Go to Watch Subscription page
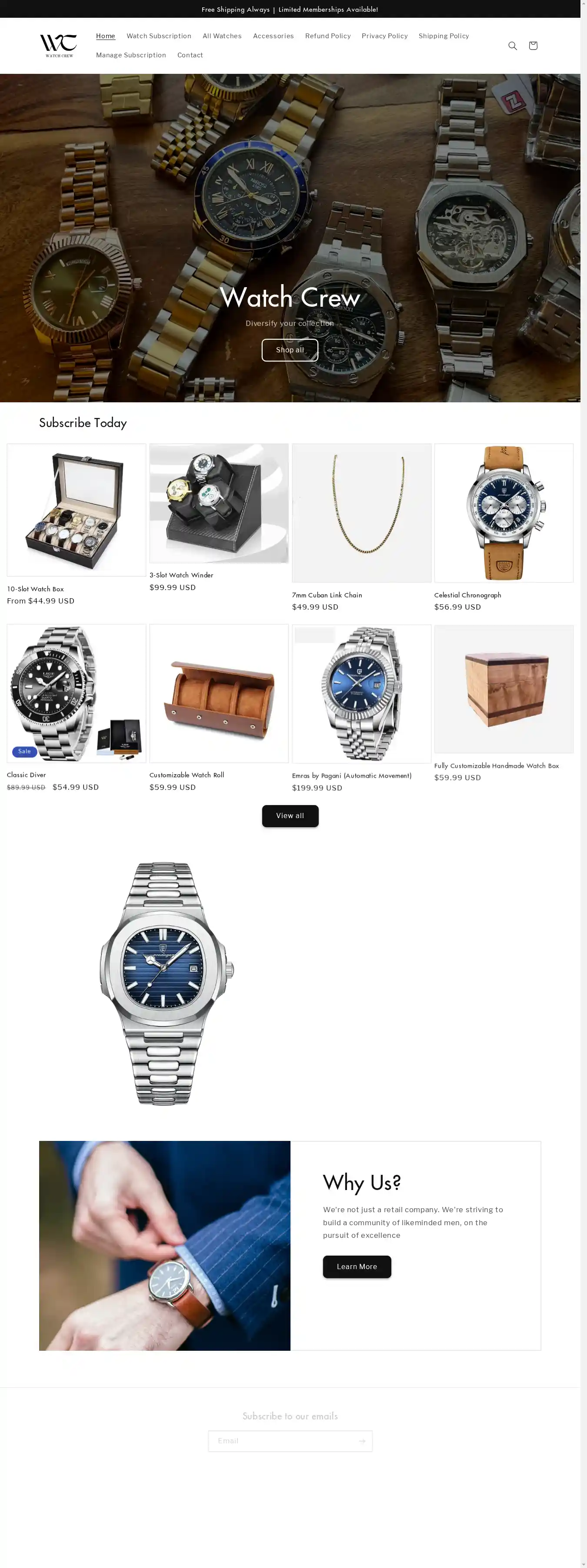The width and height of the screenshot is (587, 1568). [158, 36]
